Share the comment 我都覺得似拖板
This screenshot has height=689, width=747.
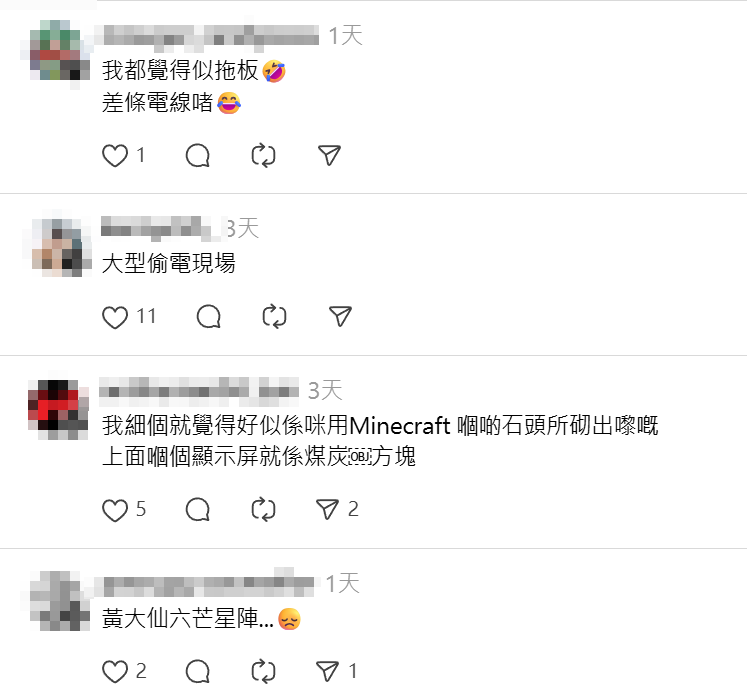[329, 155]
